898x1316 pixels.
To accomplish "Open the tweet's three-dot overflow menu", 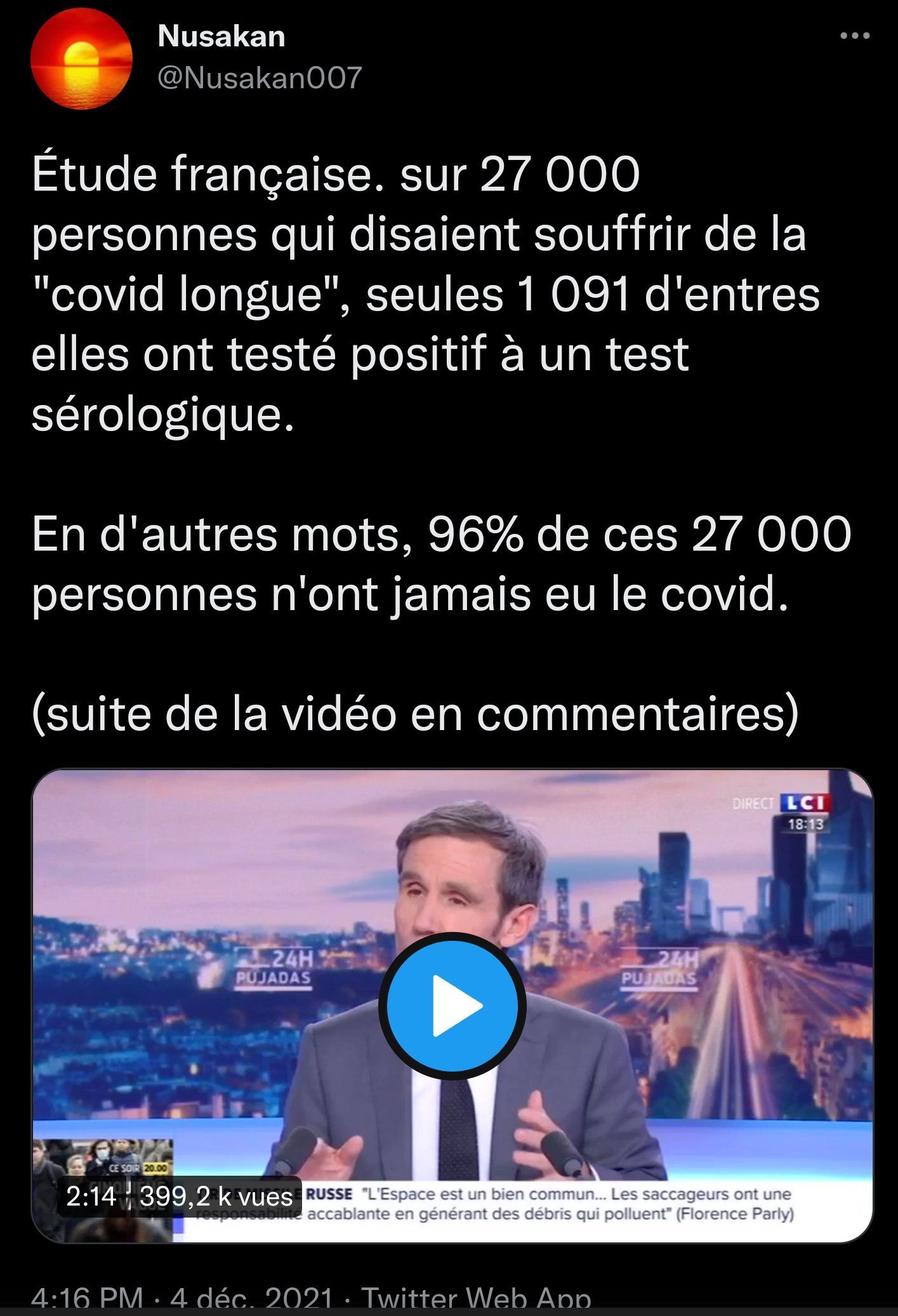I will [x=854, y=36].
